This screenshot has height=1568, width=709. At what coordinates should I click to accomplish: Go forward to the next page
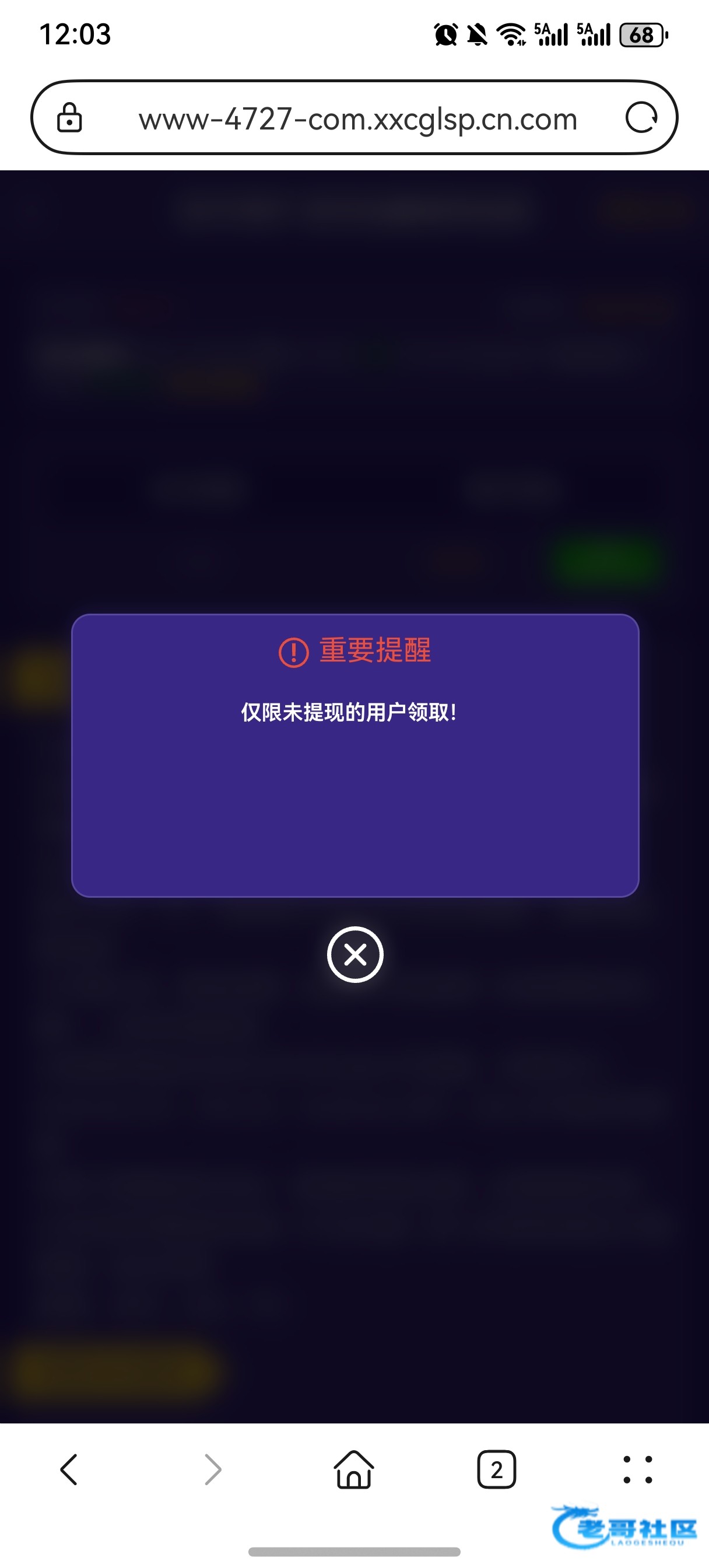pos(212,1469)
